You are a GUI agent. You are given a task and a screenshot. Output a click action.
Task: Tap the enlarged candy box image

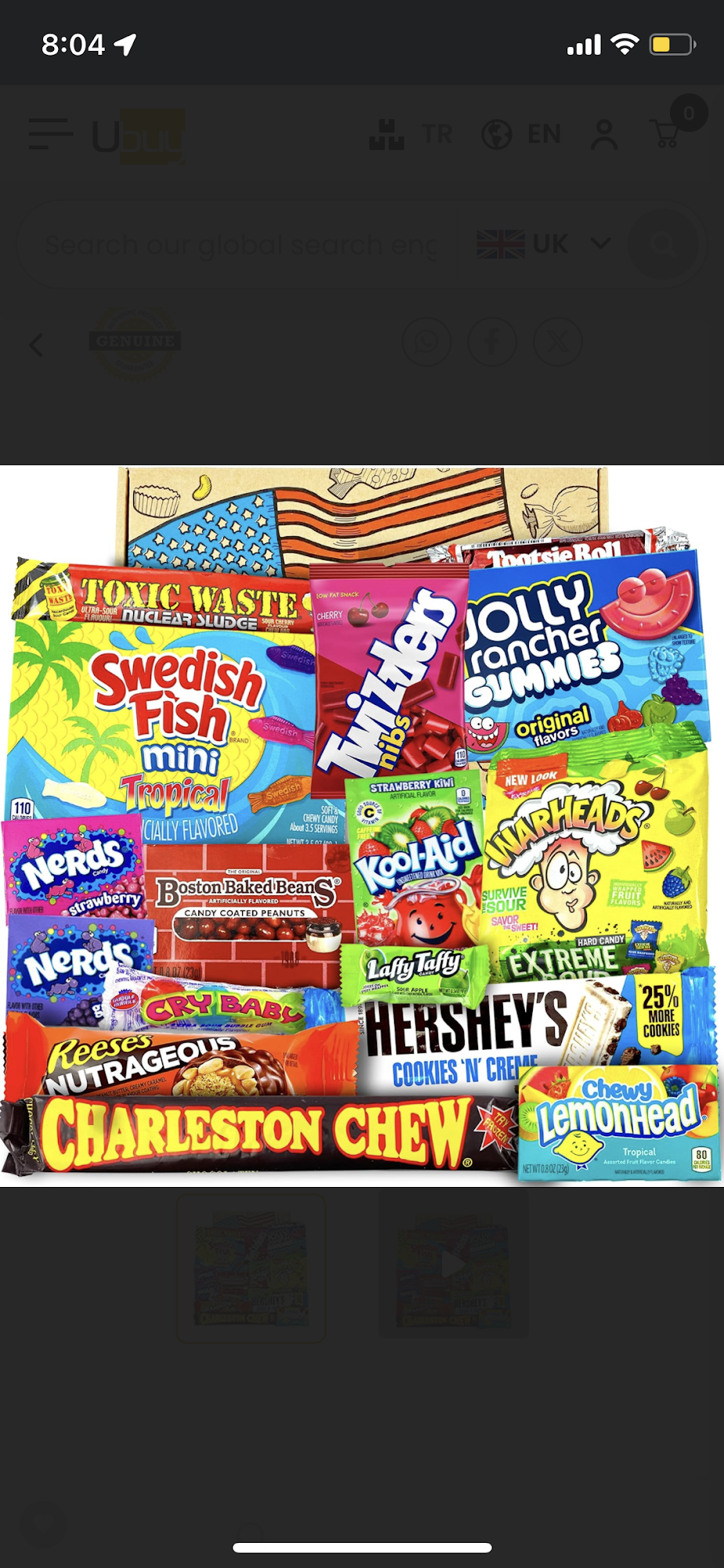click(362, 826)
